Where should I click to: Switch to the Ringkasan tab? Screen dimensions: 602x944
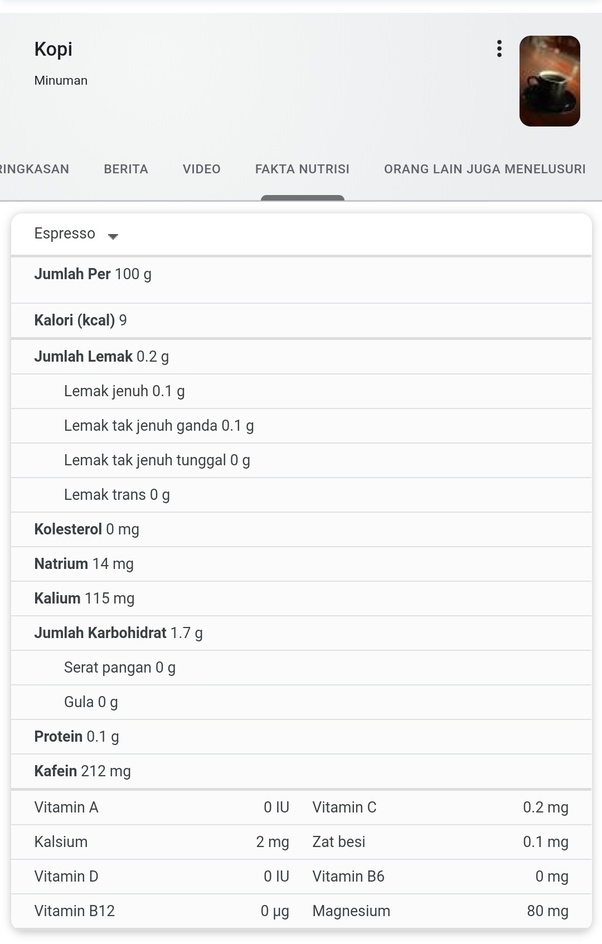[x=35, y=169]
